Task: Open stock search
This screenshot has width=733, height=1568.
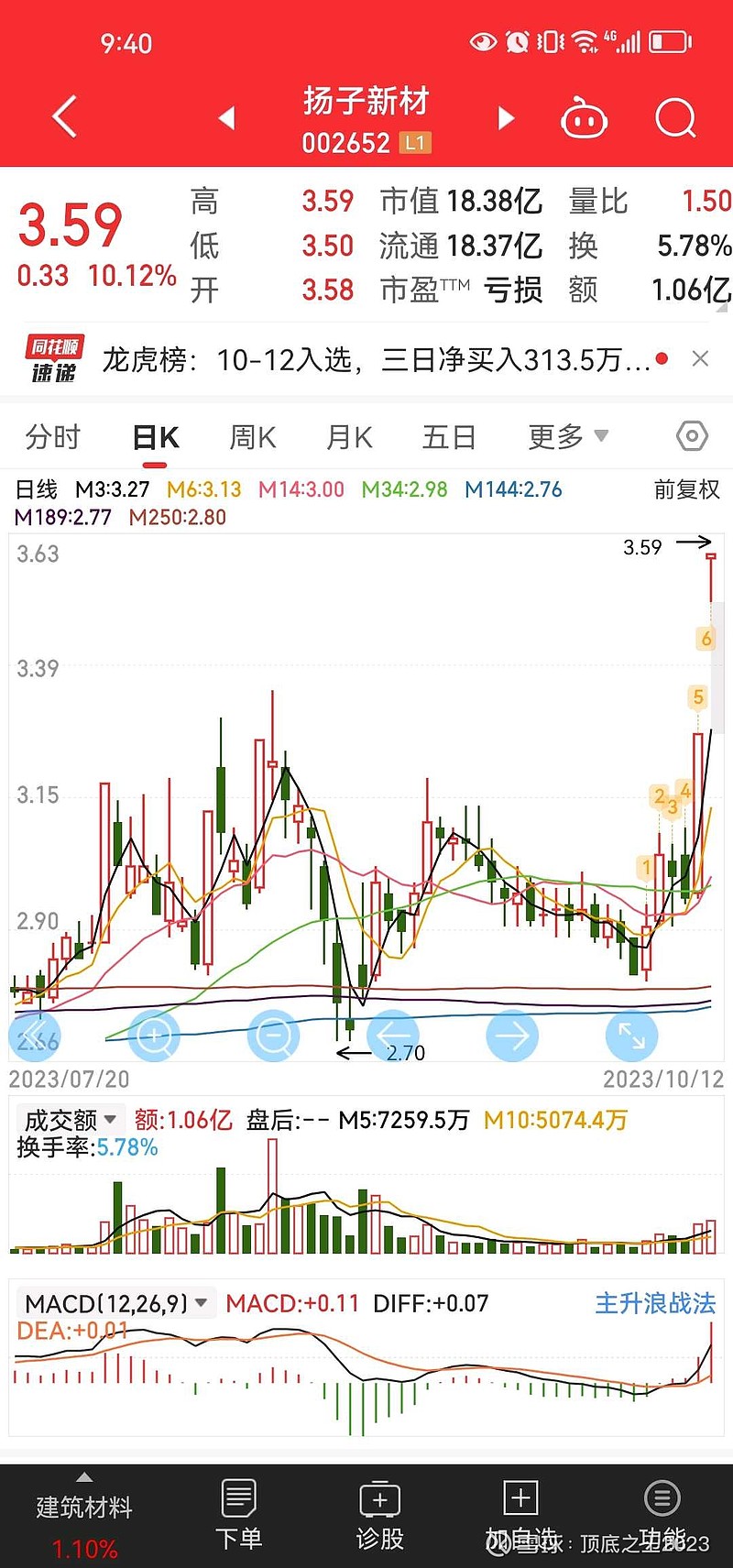Action: click(676, 118)
